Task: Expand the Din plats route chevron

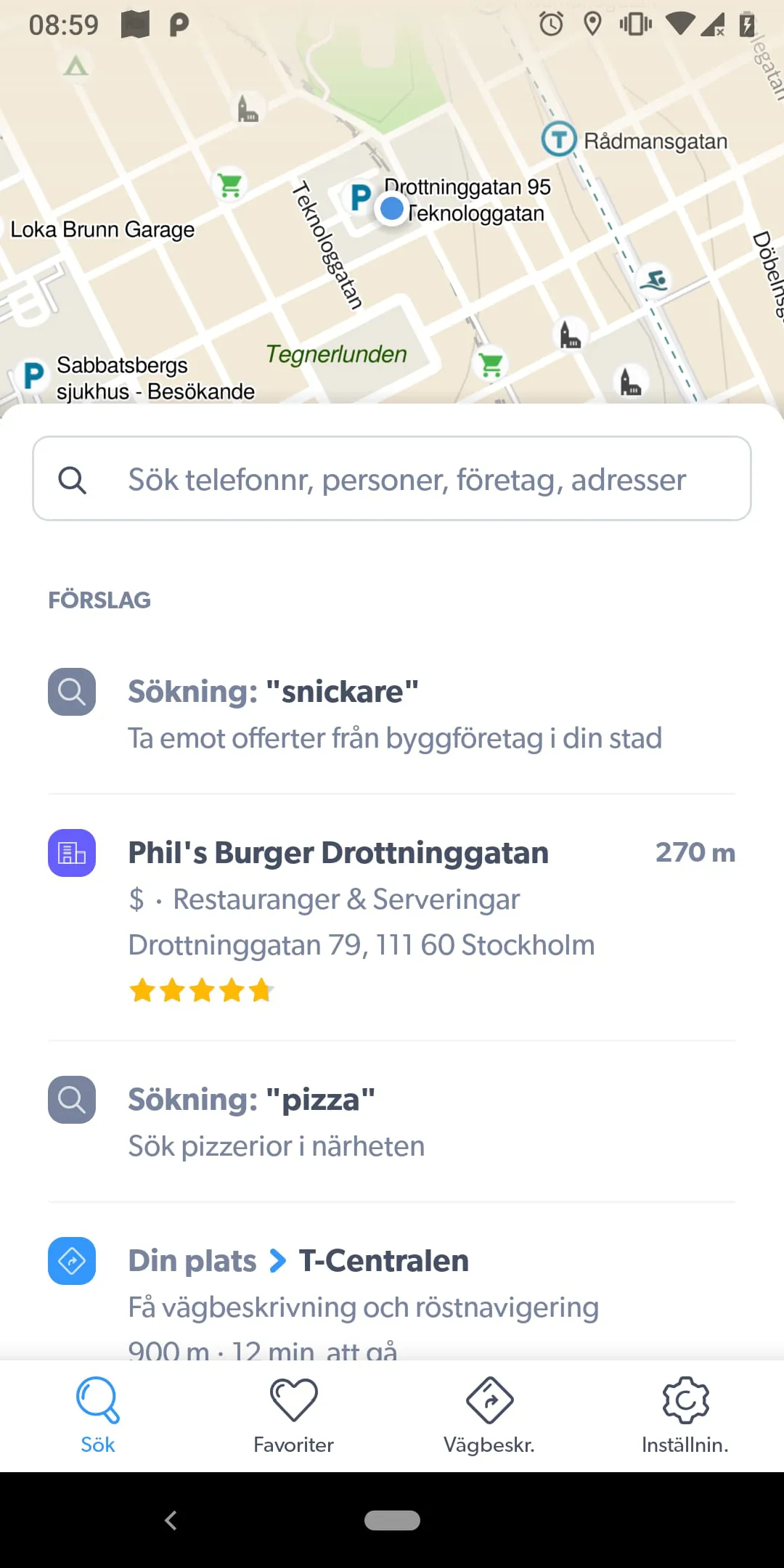Action: point(277,1261)
